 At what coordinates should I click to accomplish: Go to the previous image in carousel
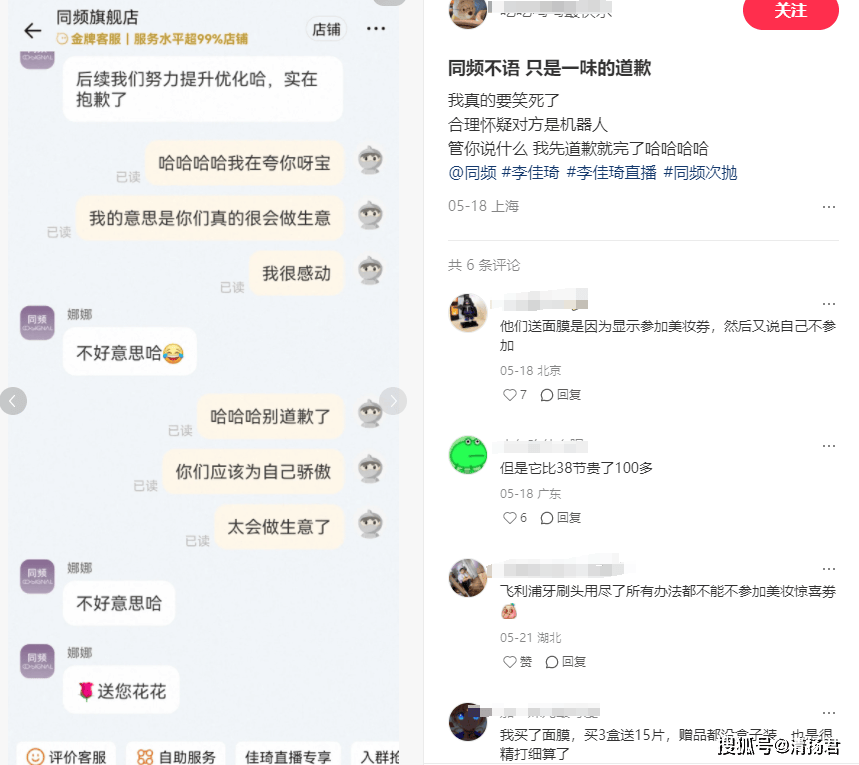point(13,401)
